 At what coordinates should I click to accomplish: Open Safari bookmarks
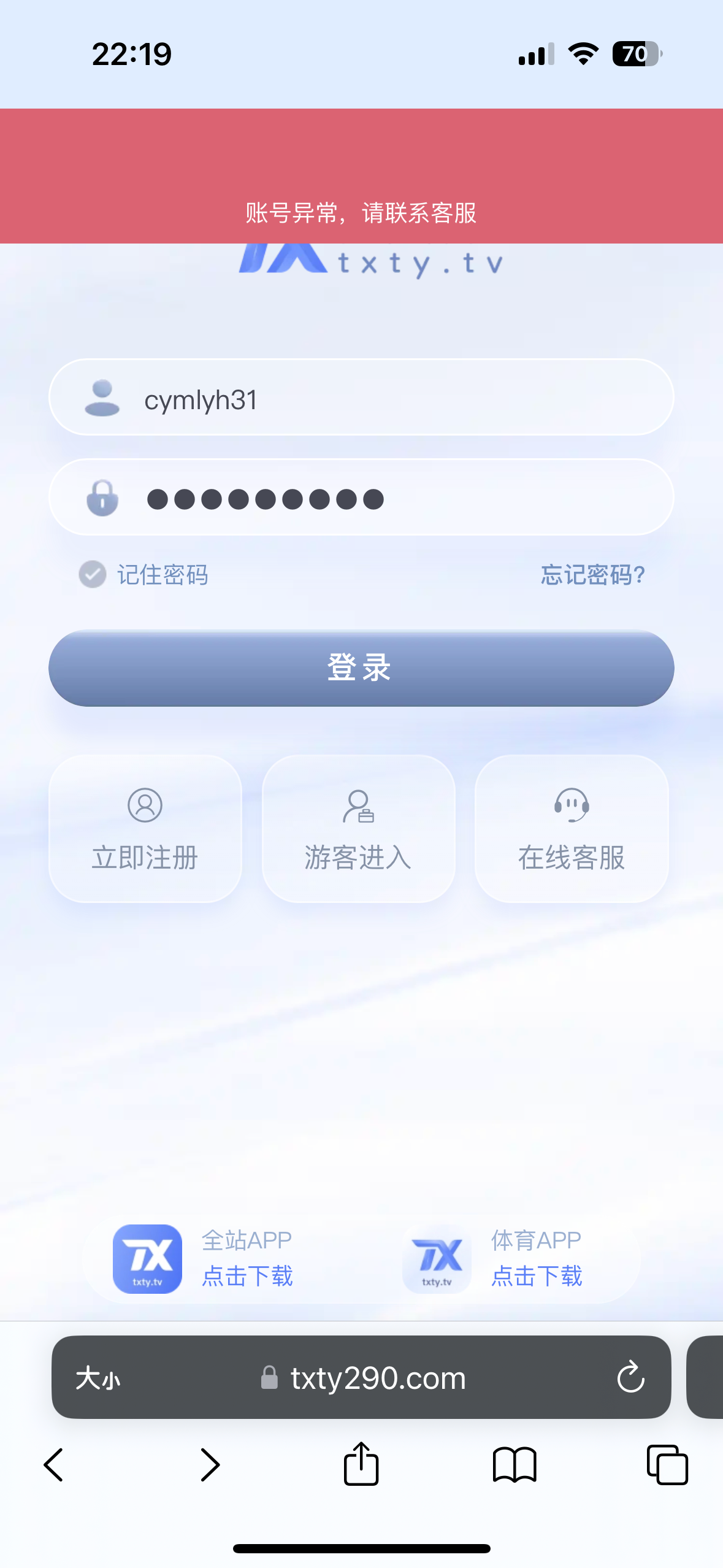[x=514, y=1464]
